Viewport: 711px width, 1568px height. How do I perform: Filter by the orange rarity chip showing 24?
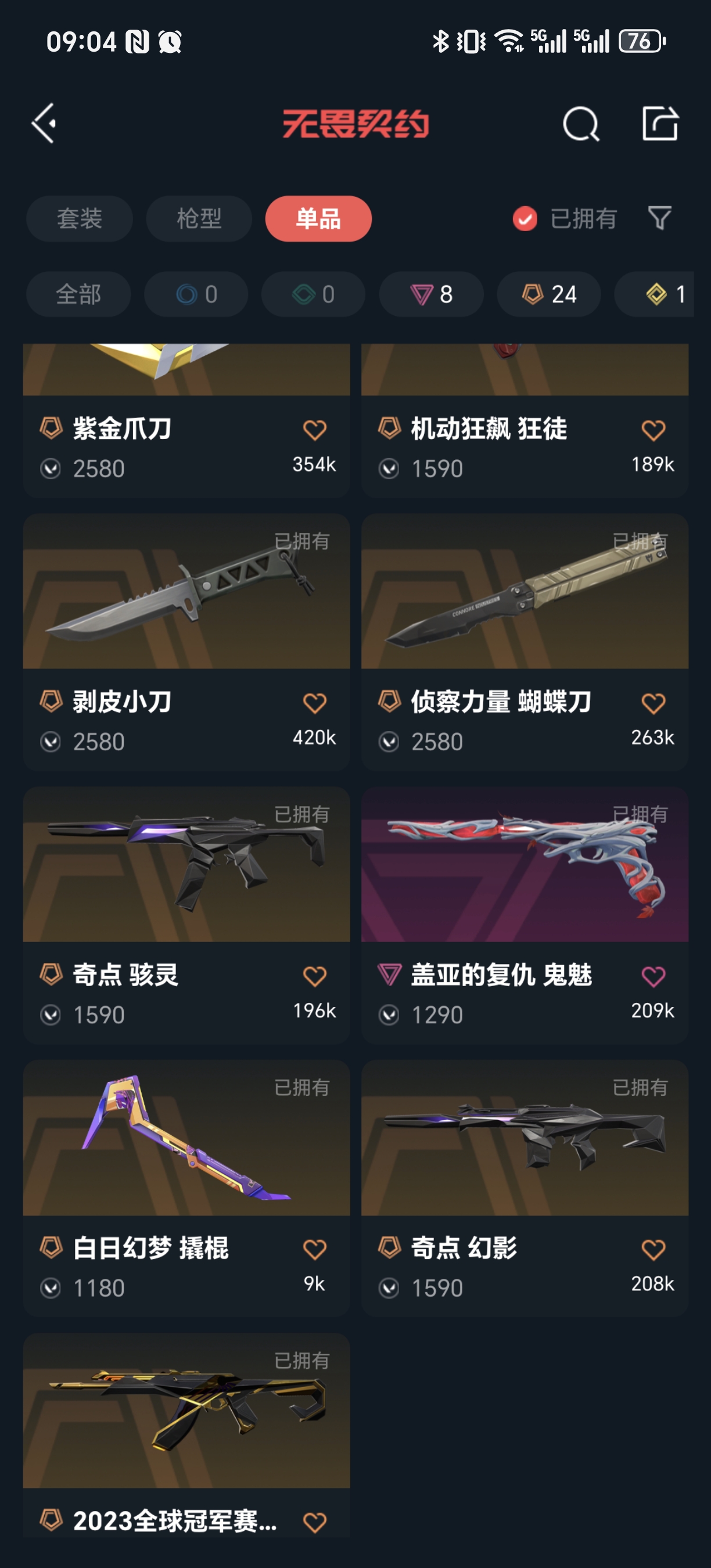tap(548, 294)
